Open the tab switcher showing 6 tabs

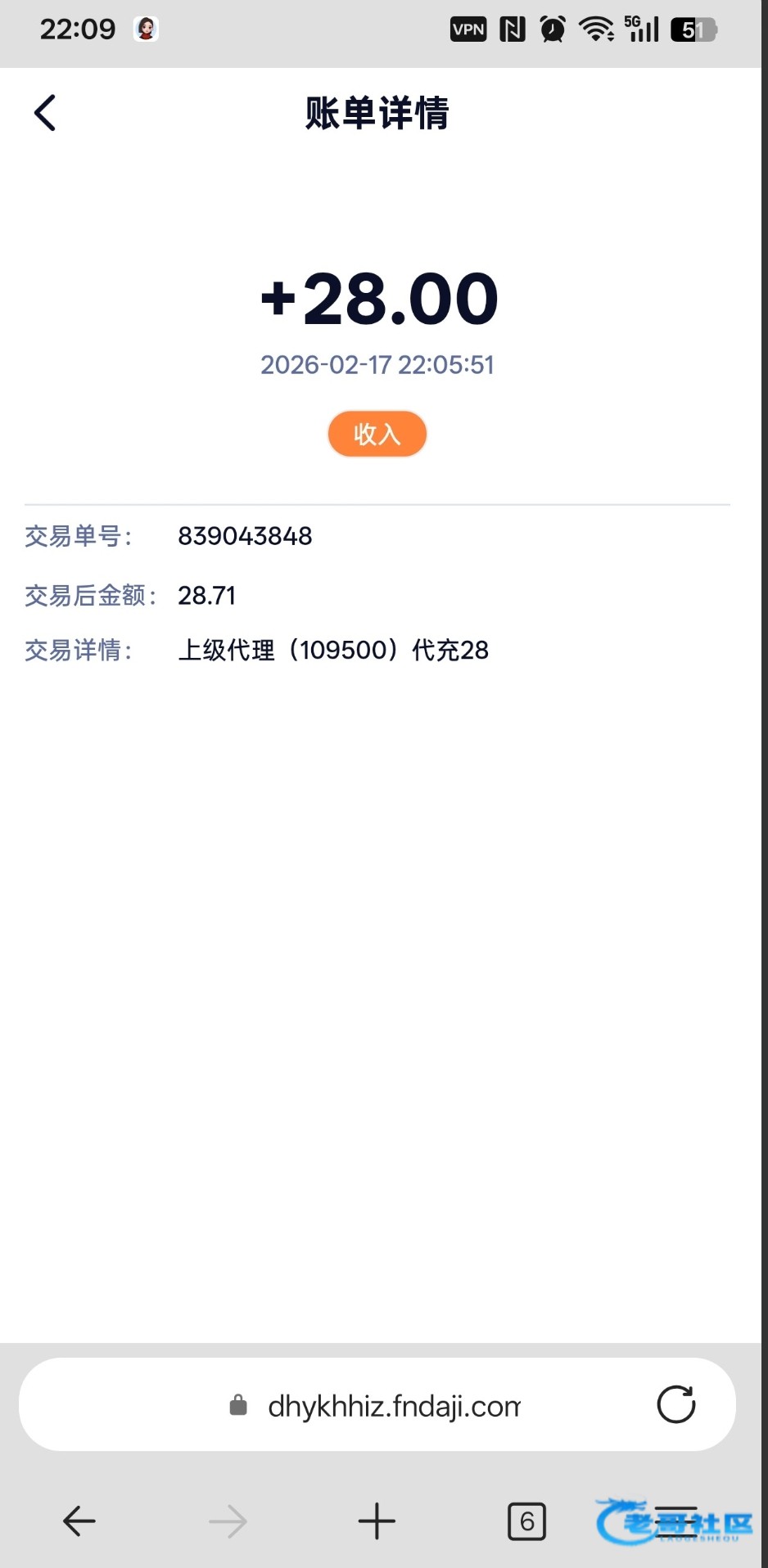click(x=526, y=1521)
